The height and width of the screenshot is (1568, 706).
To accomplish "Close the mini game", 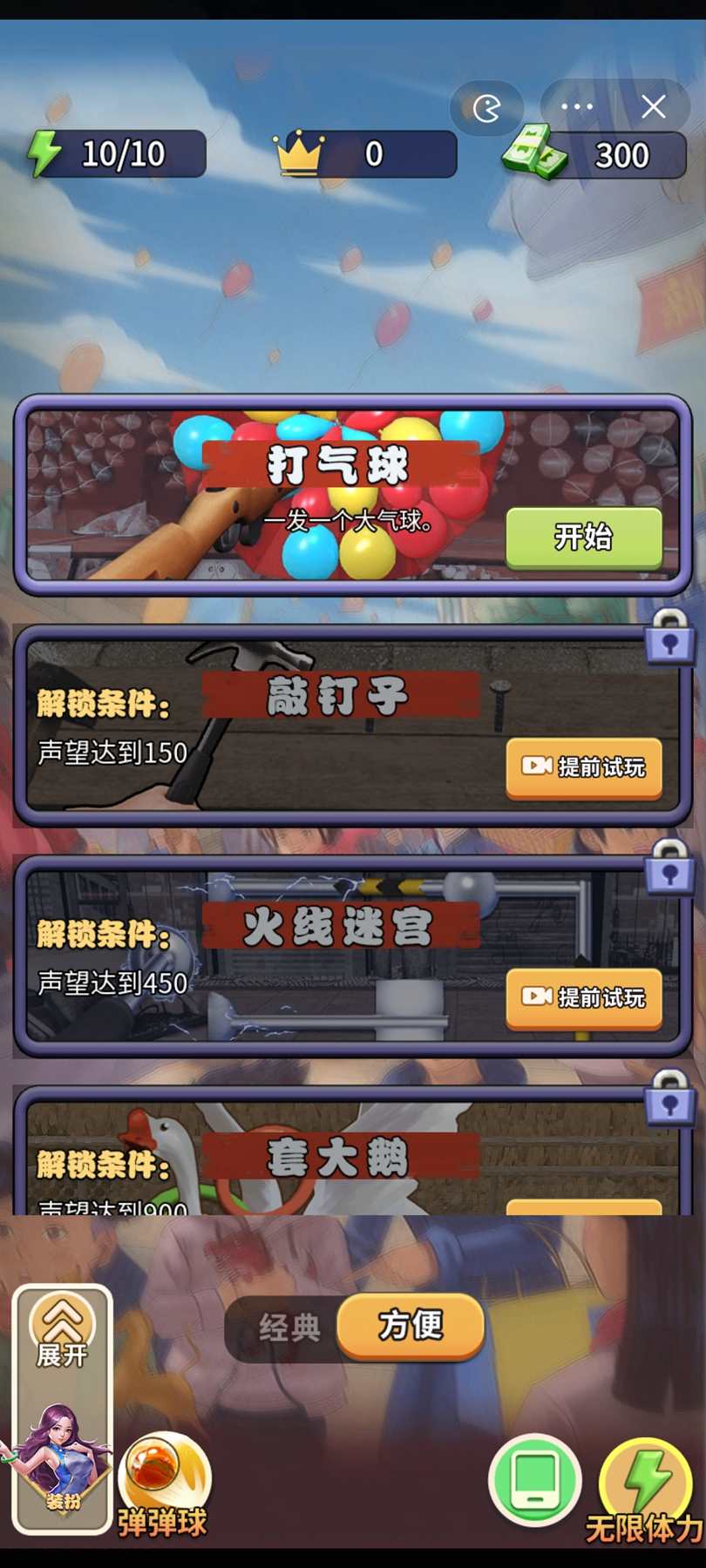I will (x=654, y=107).
